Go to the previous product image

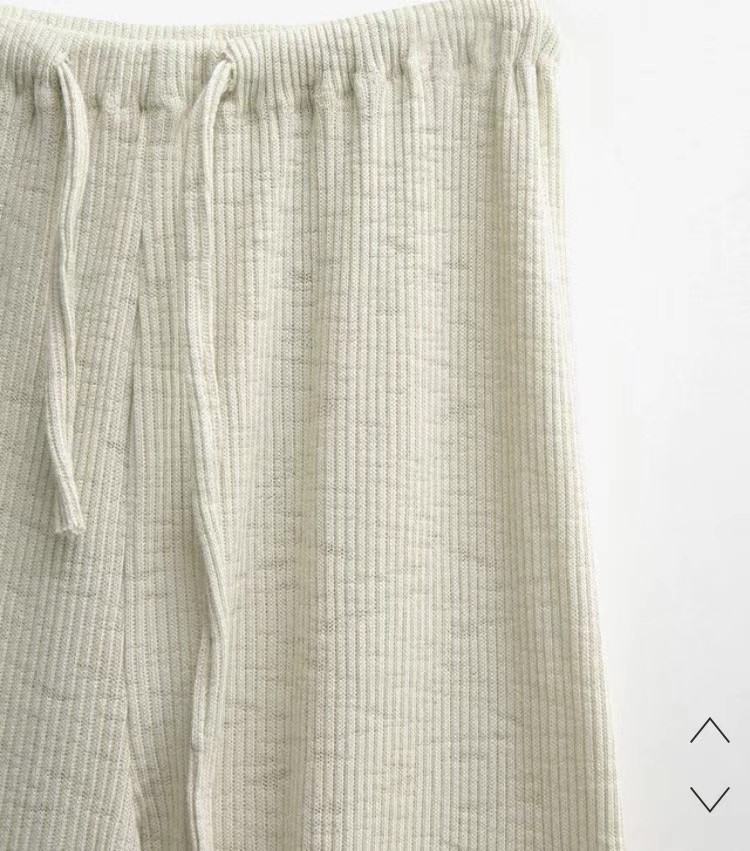(x=709, y=731)
